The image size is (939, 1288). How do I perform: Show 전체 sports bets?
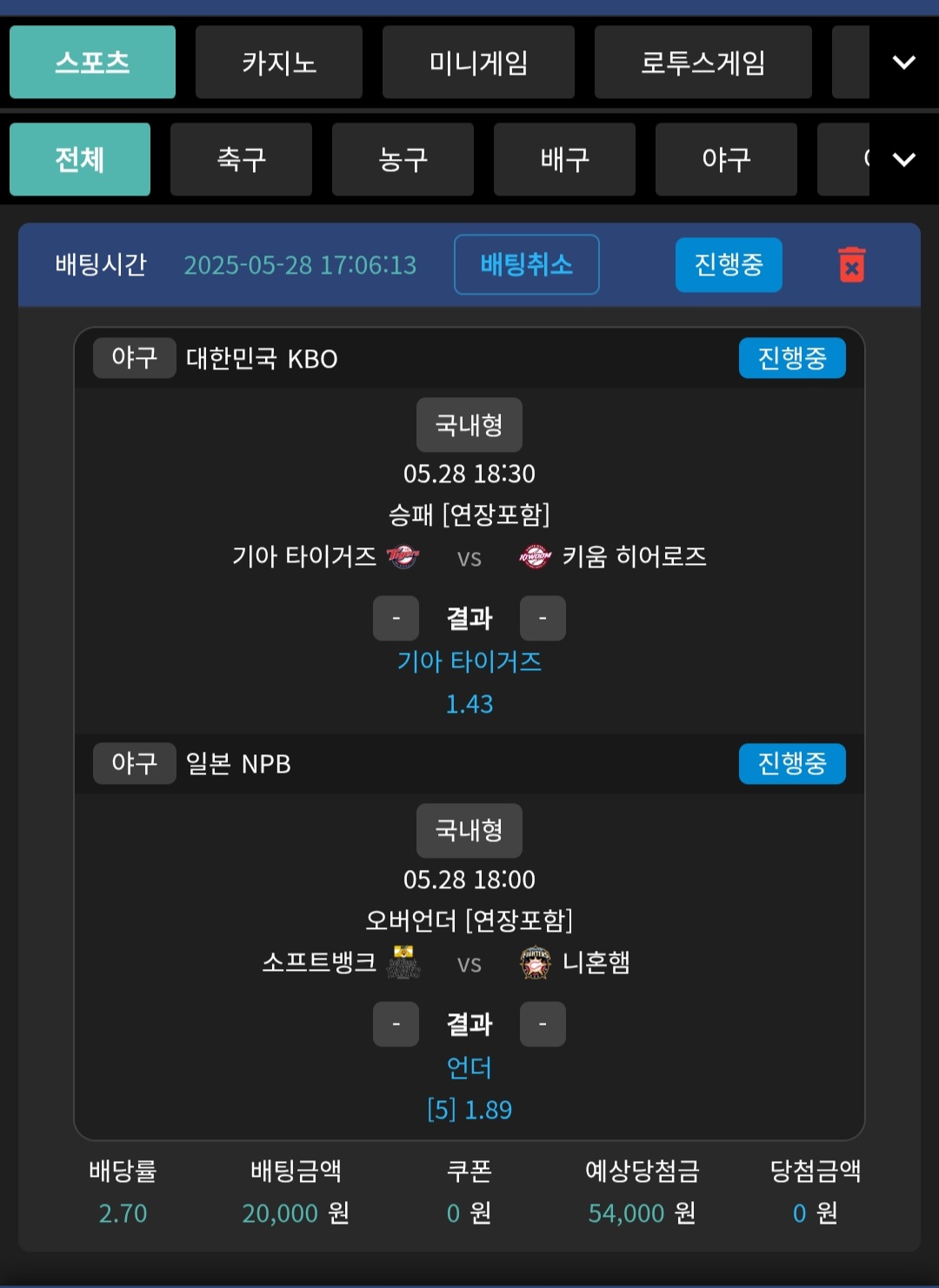point(80,159)
